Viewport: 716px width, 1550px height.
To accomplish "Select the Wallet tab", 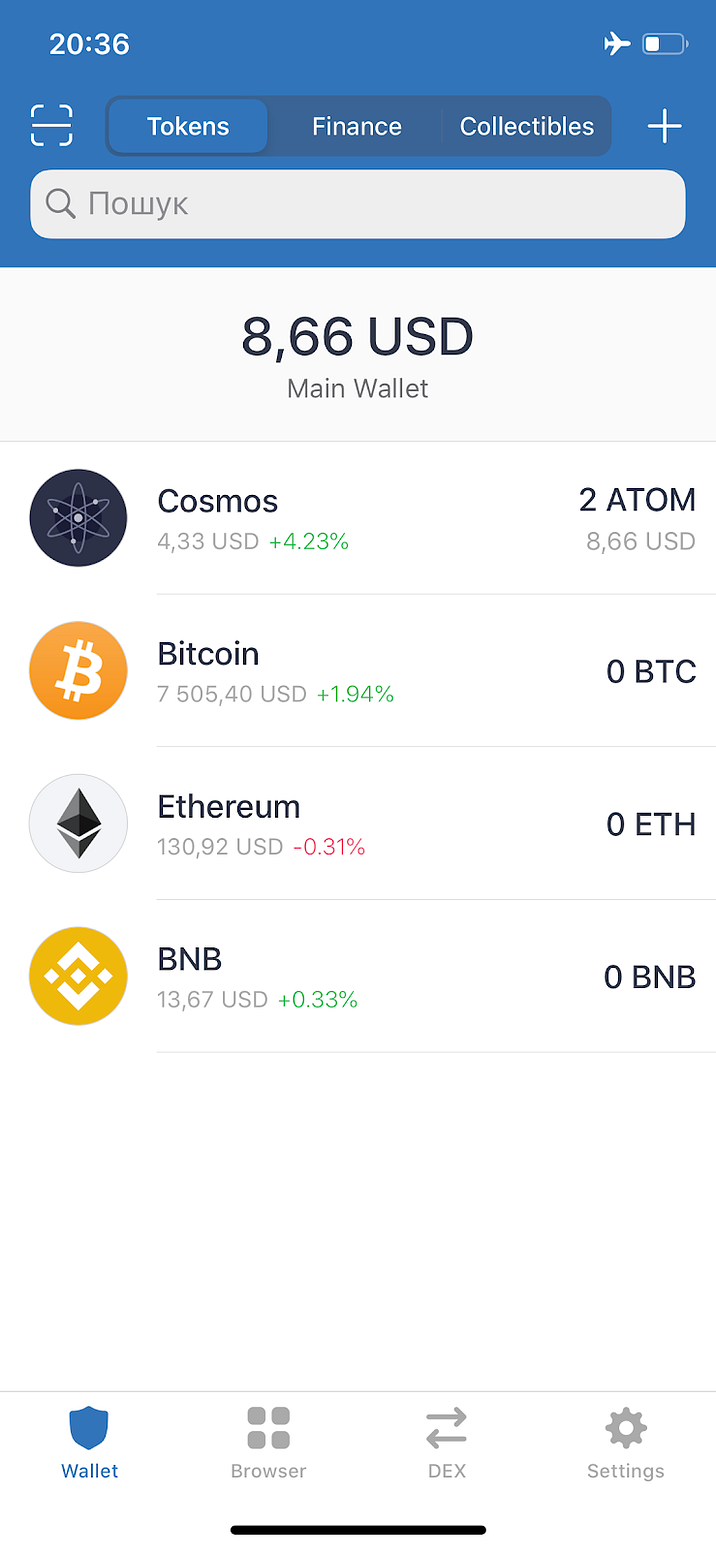I will [x=90, y=1443].
